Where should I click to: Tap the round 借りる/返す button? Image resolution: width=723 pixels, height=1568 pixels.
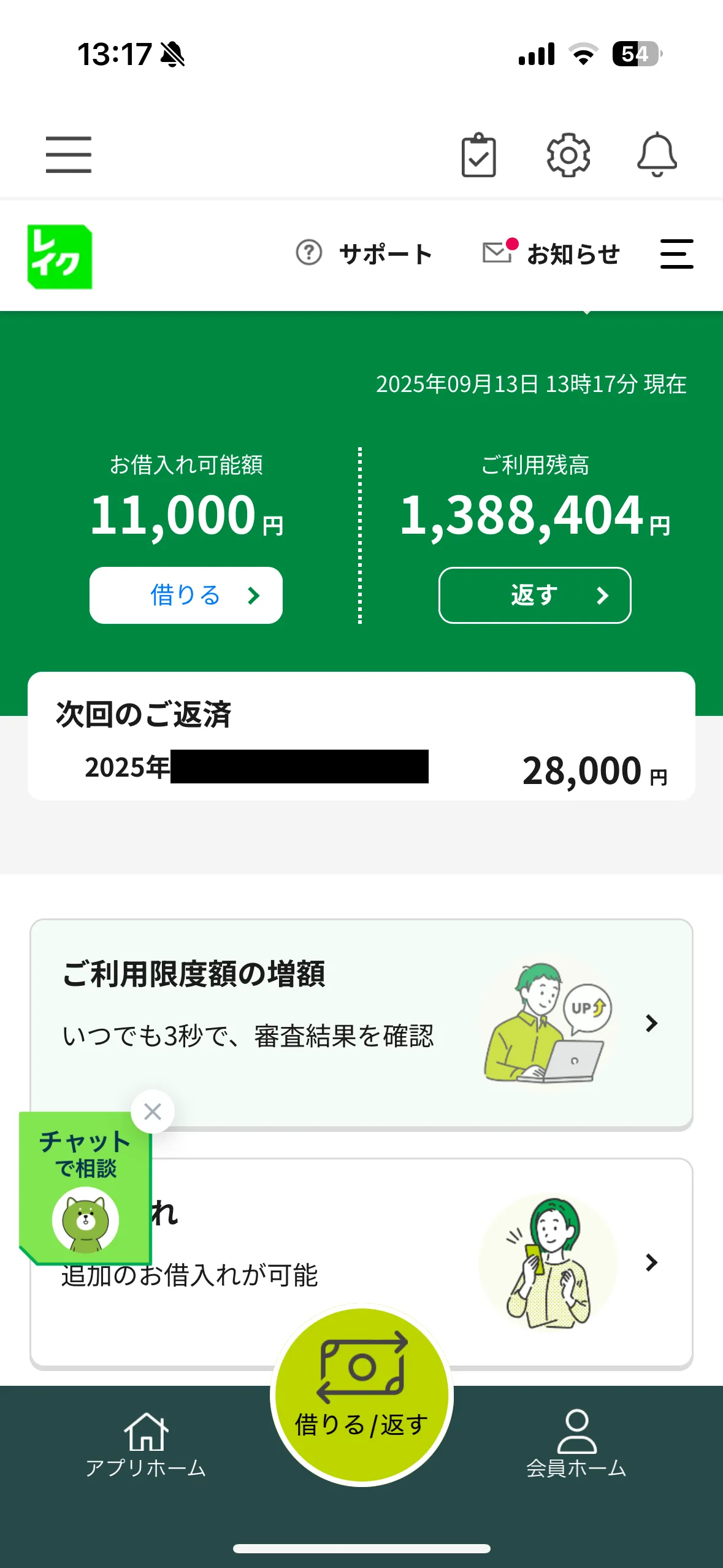click(x=362, y=1396)
